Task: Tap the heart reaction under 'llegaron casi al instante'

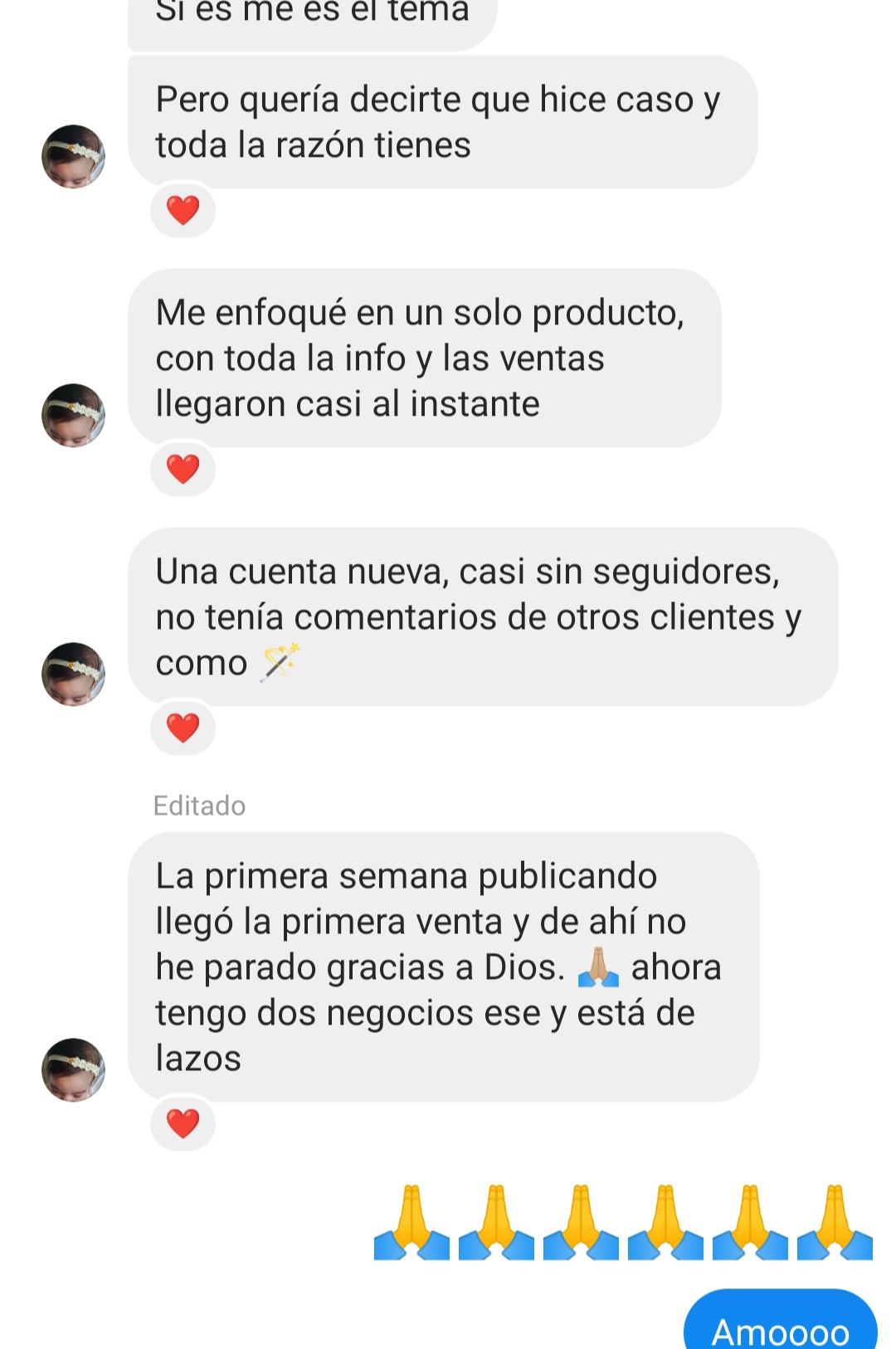Action: click(183, 469)
